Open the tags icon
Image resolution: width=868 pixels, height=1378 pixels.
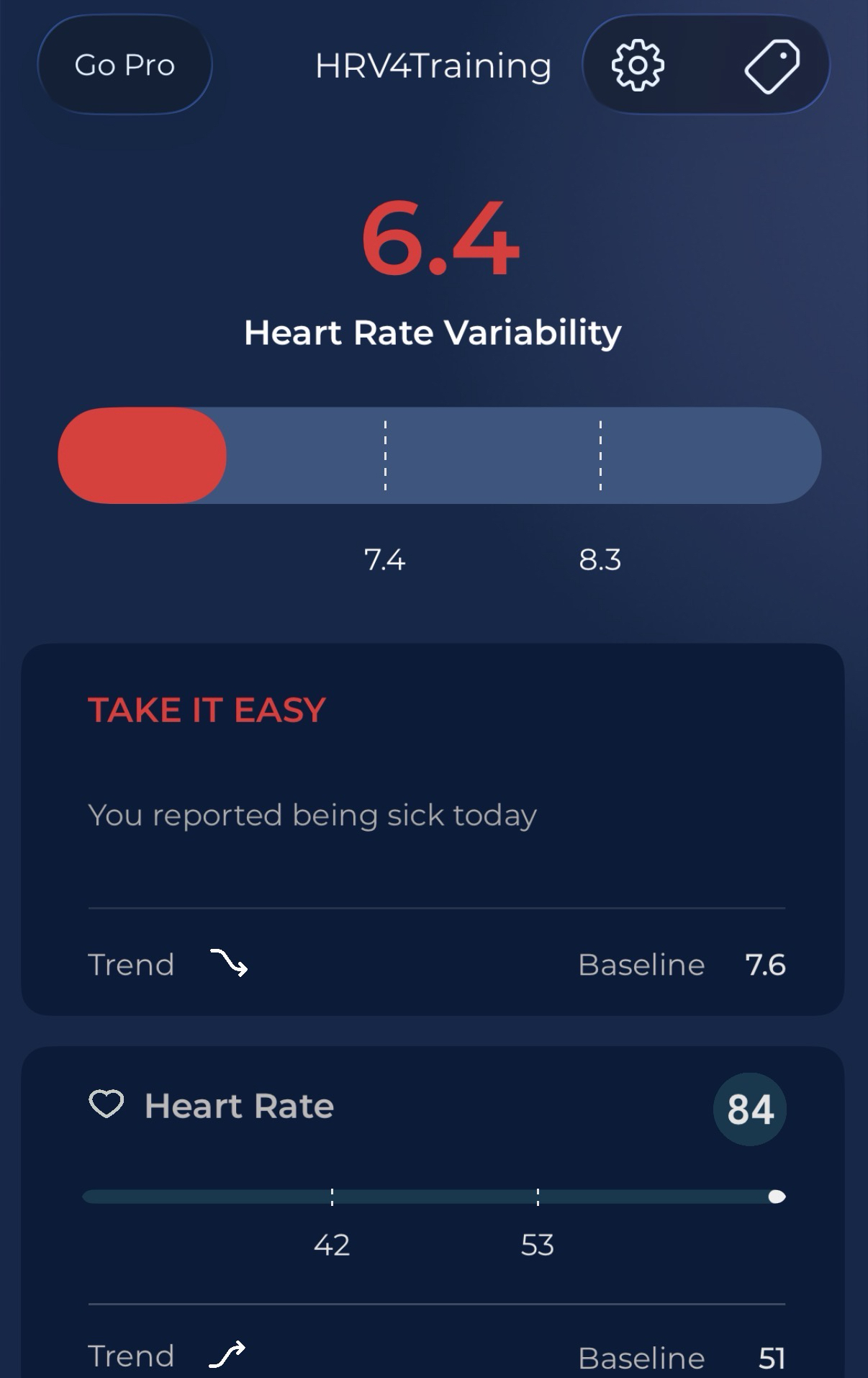[772, 66]
